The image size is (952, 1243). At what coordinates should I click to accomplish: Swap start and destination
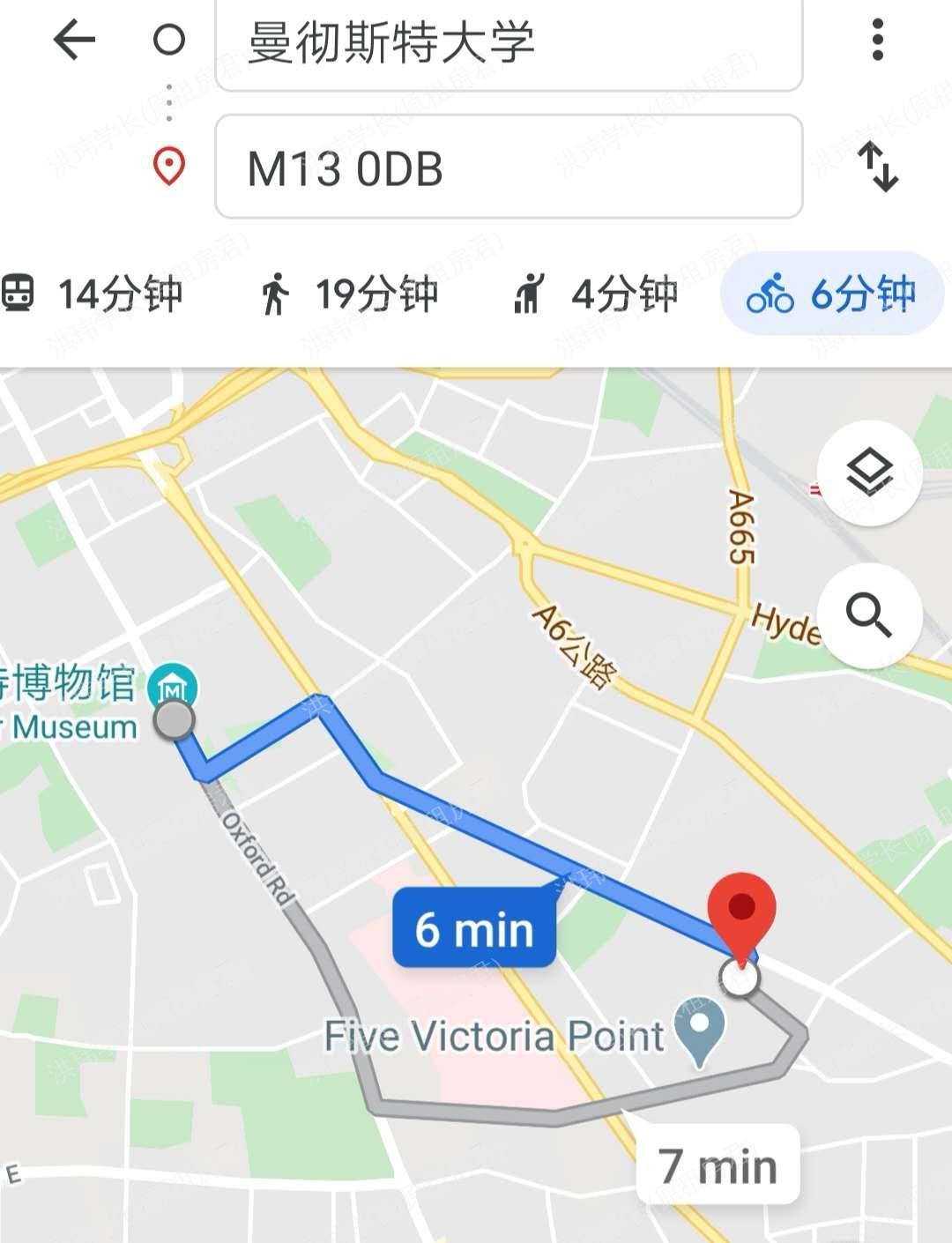click(x=878, y=167)
